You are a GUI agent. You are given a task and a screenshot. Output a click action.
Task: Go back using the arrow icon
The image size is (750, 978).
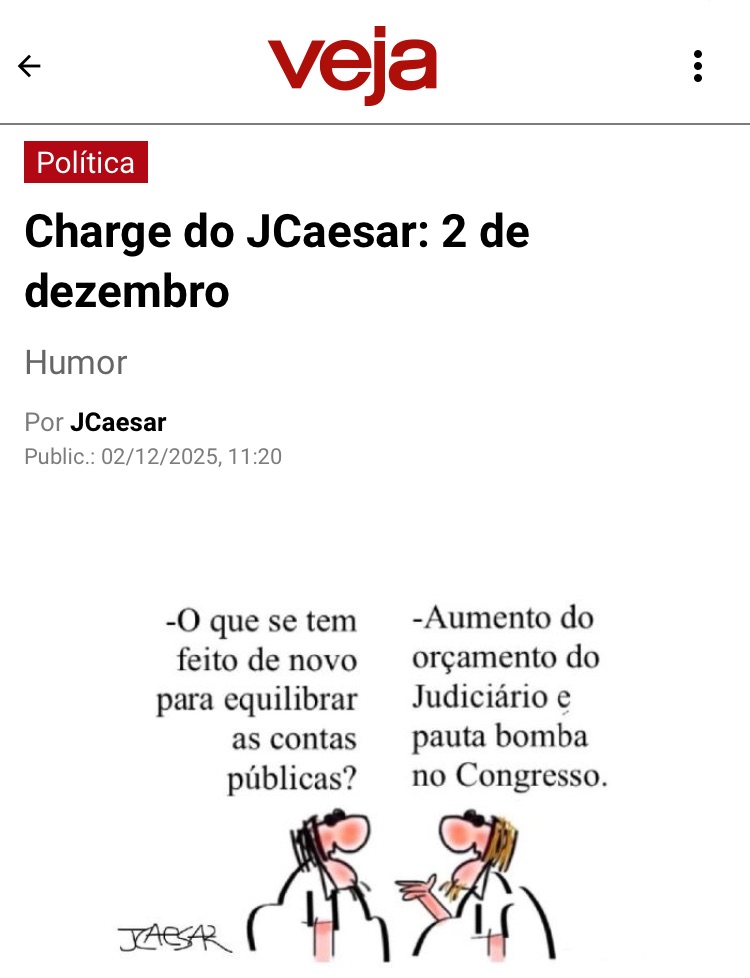[29, 66]
